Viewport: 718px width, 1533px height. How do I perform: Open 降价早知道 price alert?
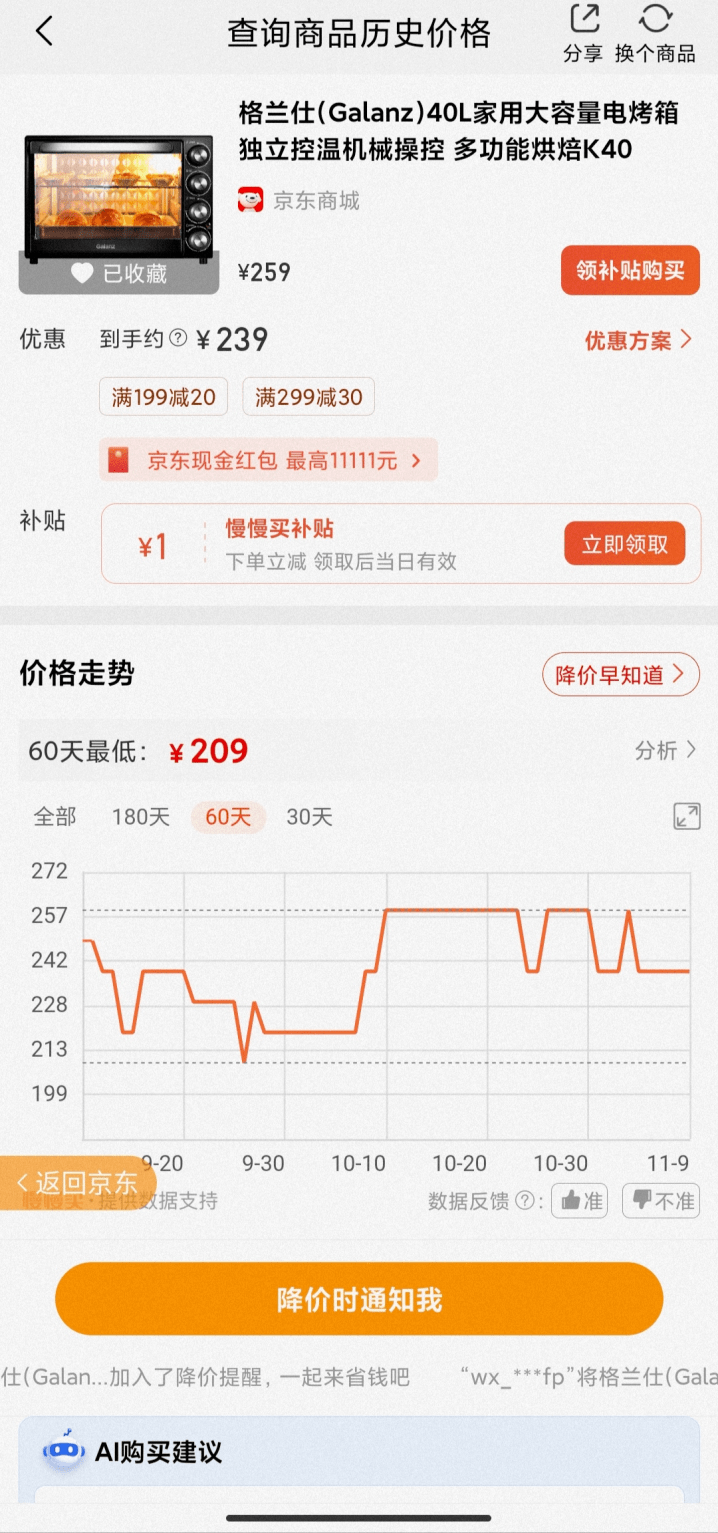point(620,675)
